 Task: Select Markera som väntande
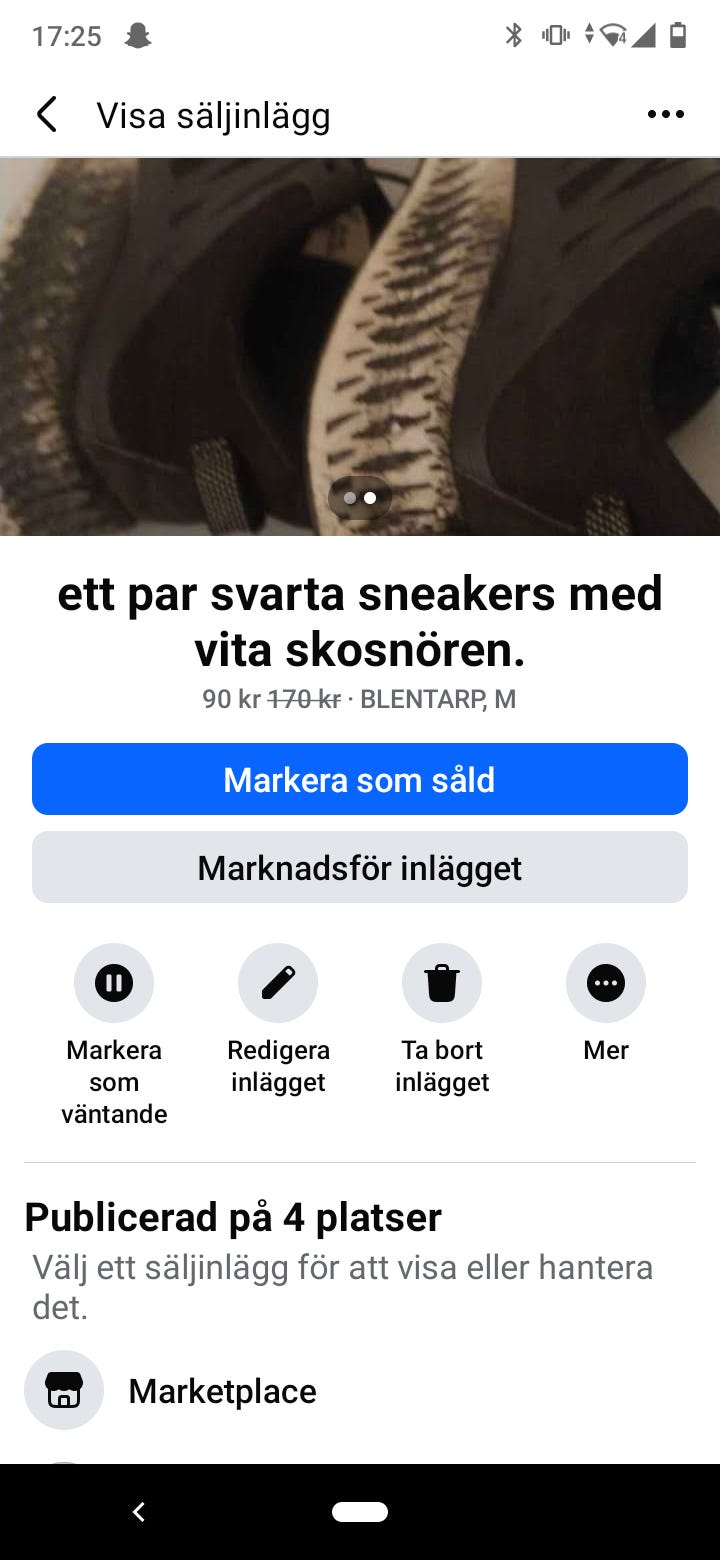click(x=114, y=983)
